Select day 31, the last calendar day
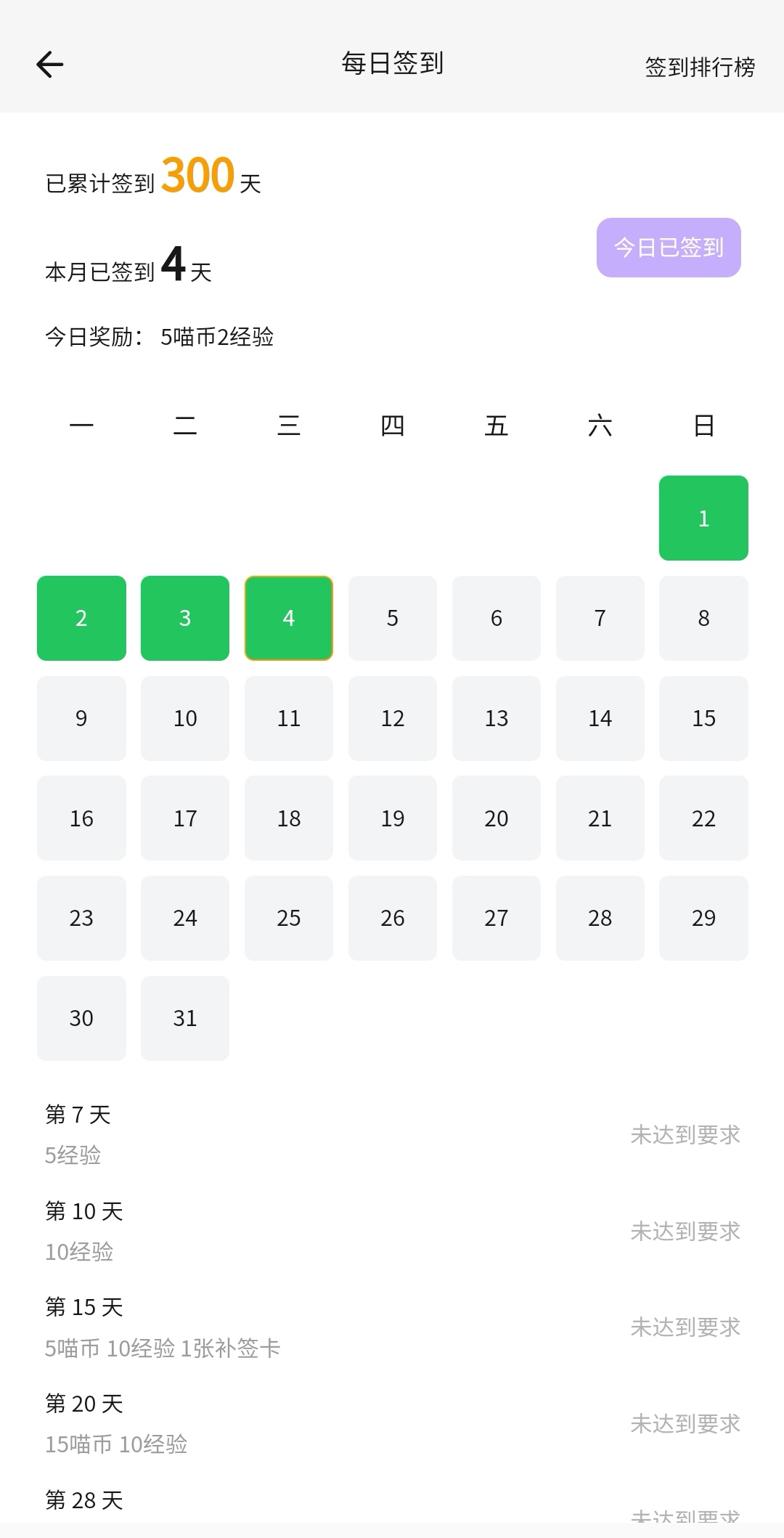784x1538 pixels. [184, 1018]
